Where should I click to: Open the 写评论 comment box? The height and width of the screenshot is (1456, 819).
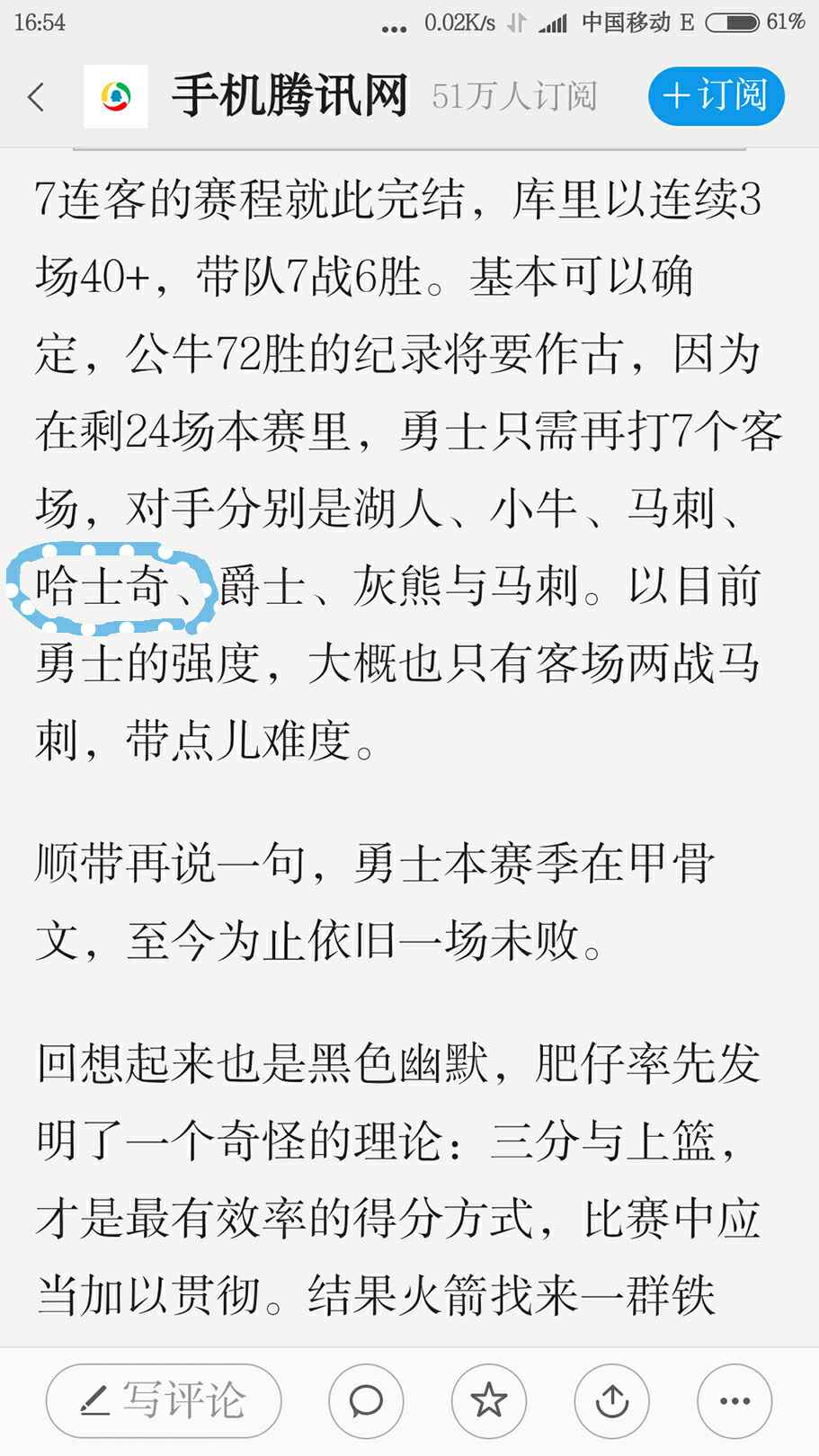164,1400
